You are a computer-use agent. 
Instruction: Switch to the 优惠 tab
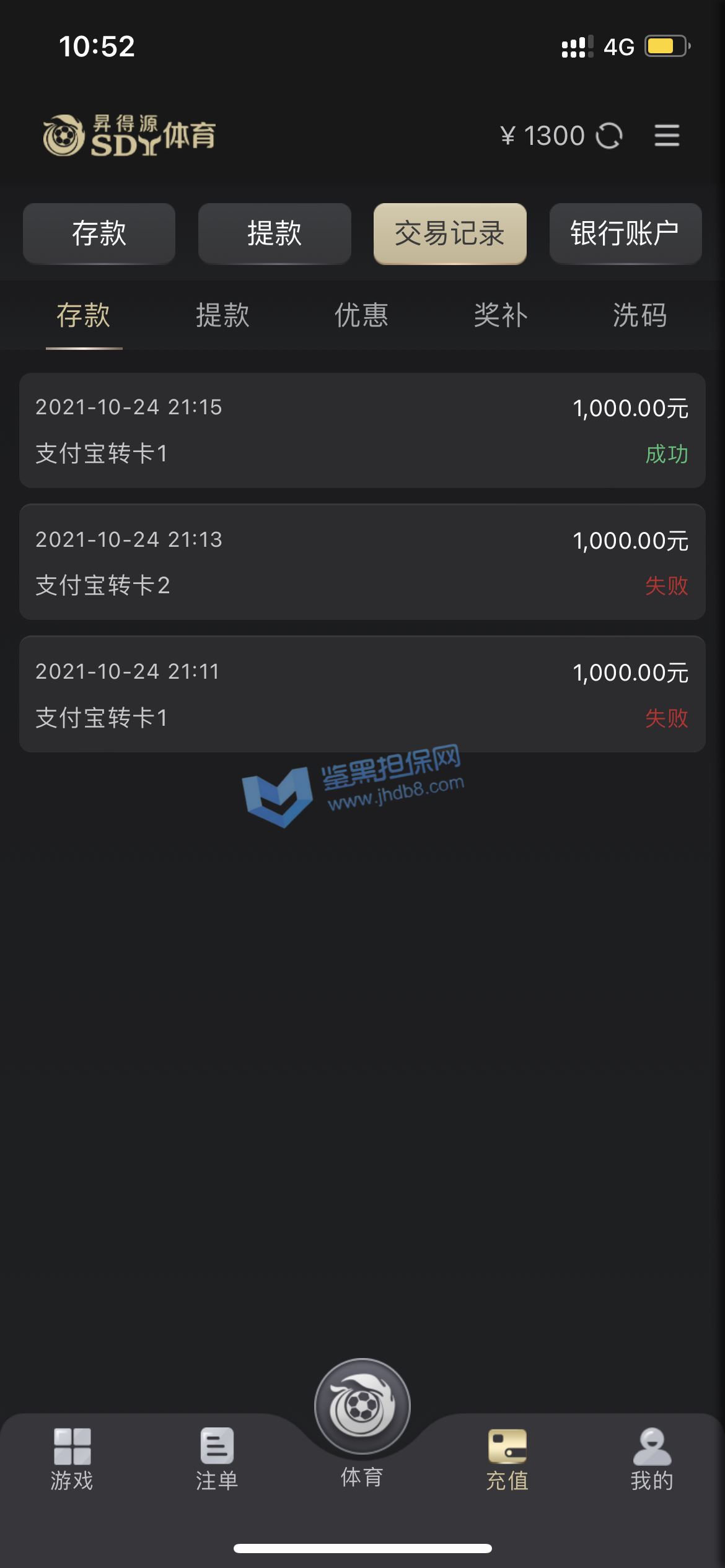pos(362,315)
